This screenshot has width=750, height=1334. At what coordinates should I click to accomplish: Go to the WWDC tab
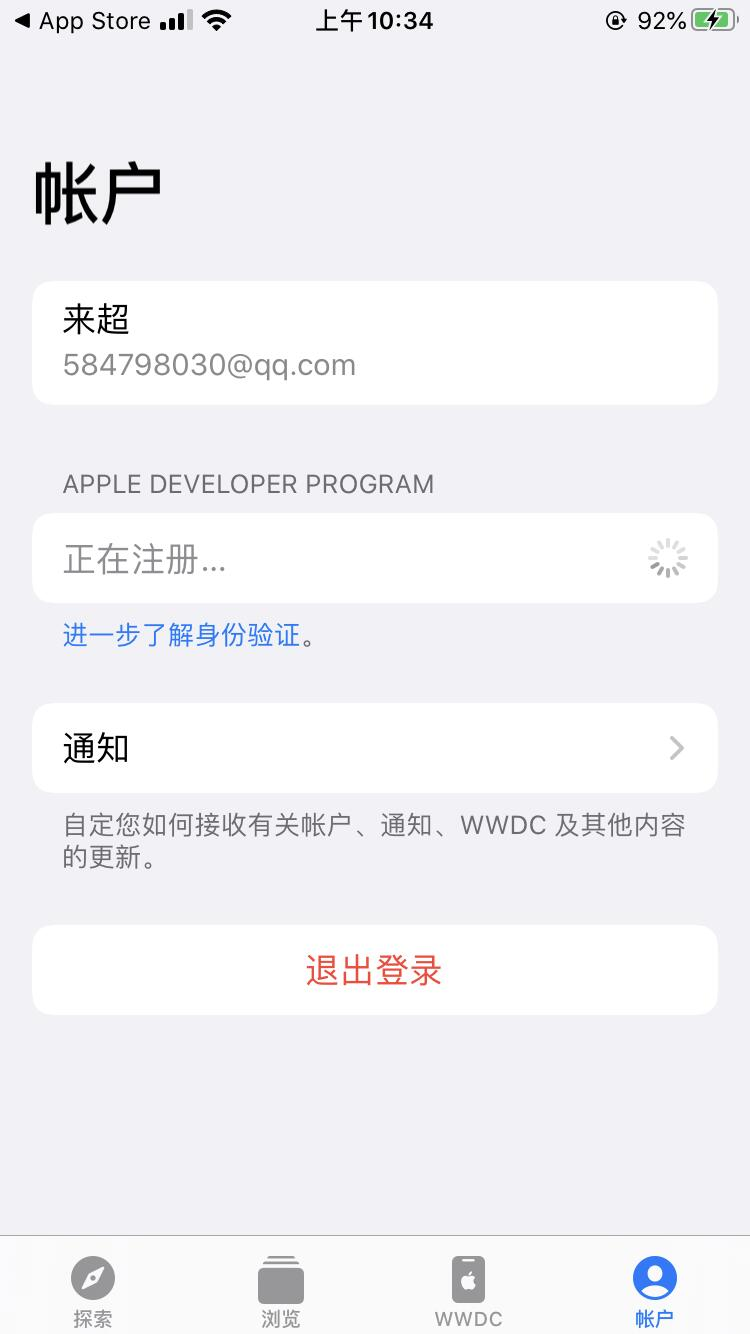(468, 1290)
